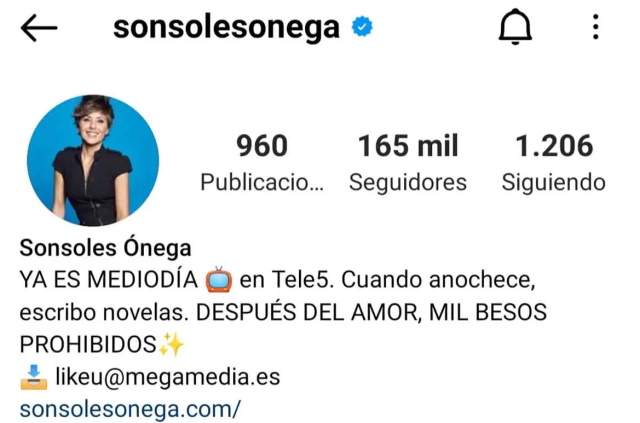View the 960 Publicaciones
This screenshot has height=423, width=640.
[x=262, y=163]
